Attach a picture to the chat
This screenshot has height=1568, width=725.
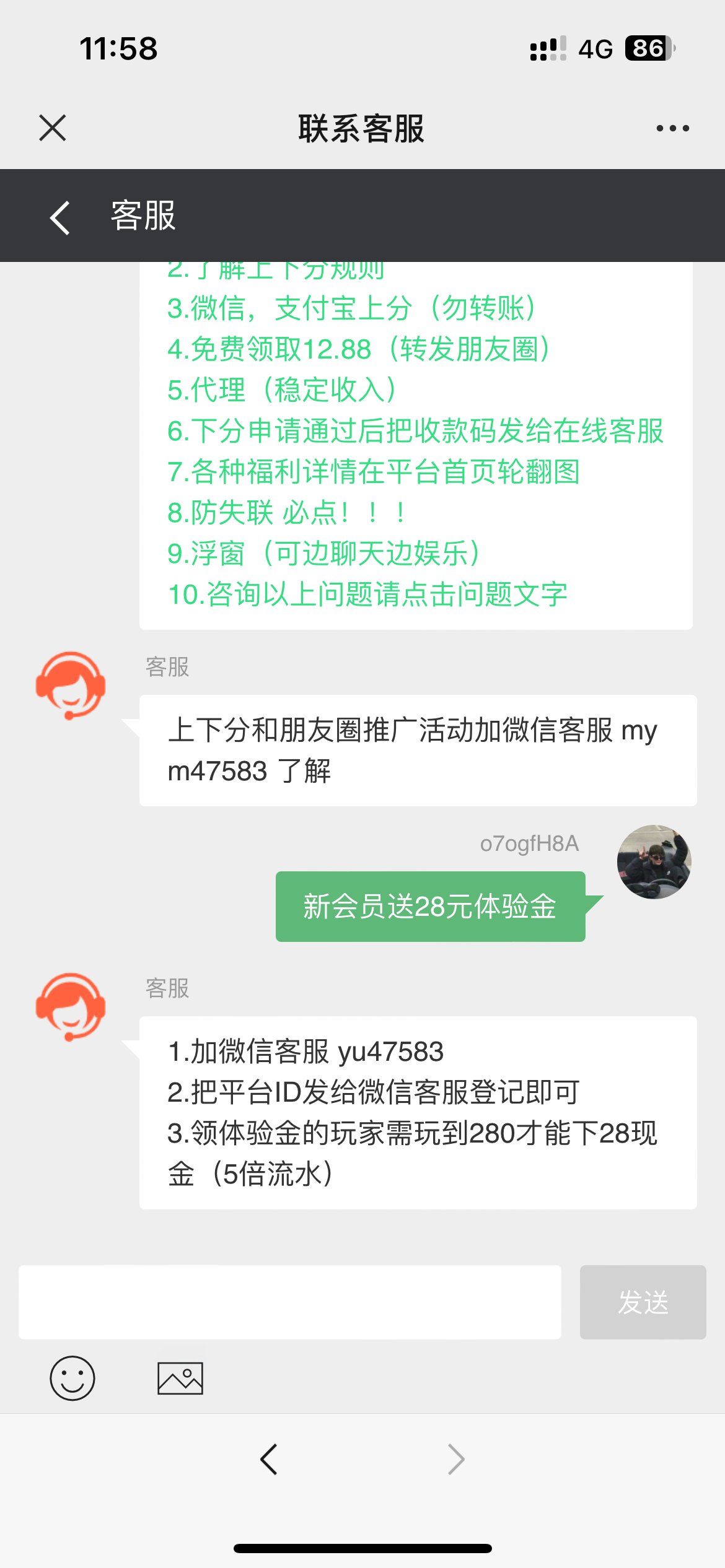(180, 1378)
